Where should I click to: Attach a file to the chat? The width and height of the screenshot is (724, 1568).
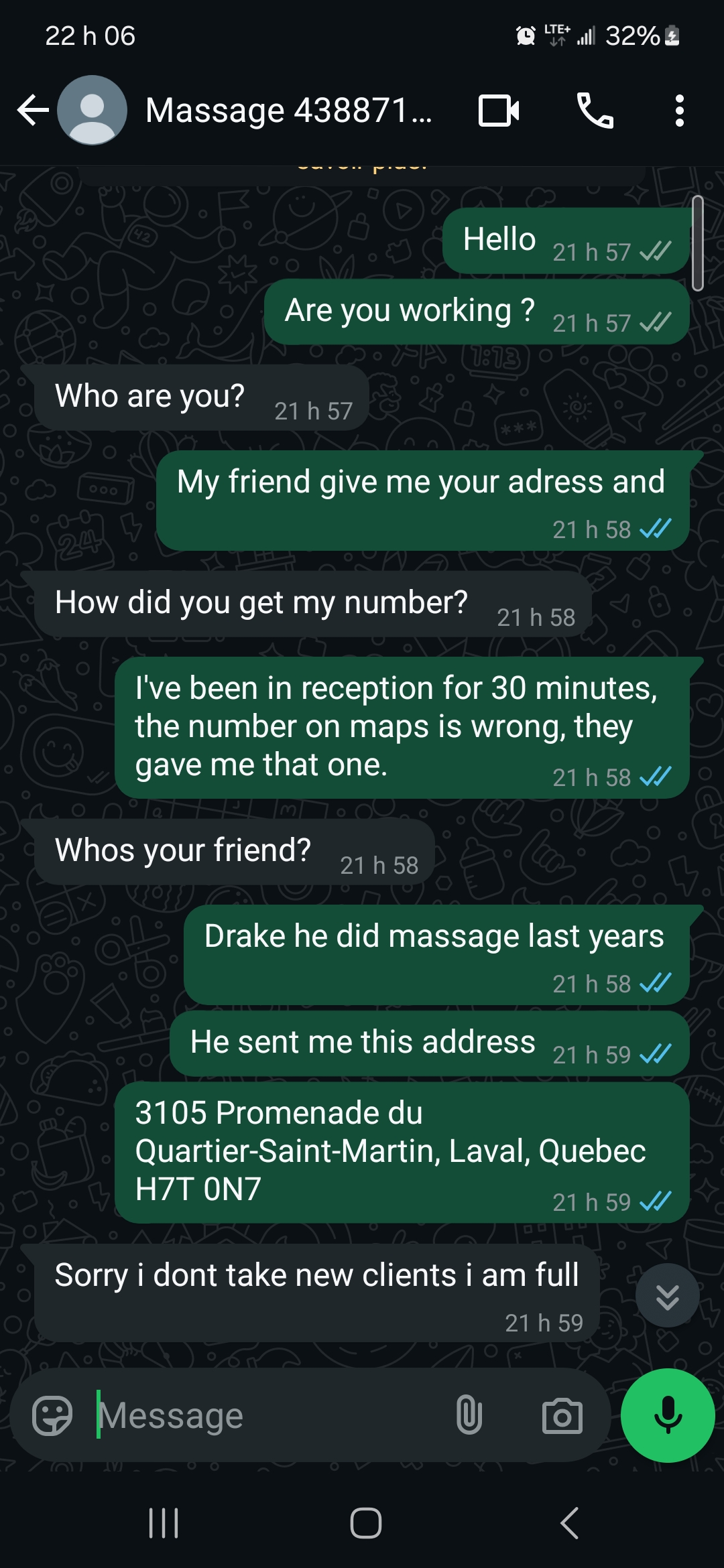(469, 1415)
